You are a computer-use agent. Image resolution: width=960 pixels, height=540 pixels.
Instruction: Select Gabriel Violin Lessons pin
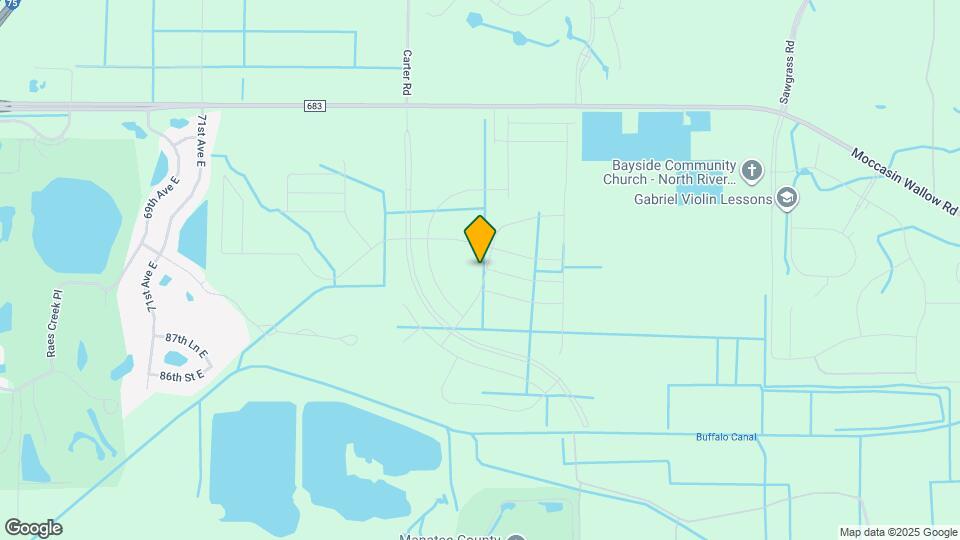coord(787,198)
